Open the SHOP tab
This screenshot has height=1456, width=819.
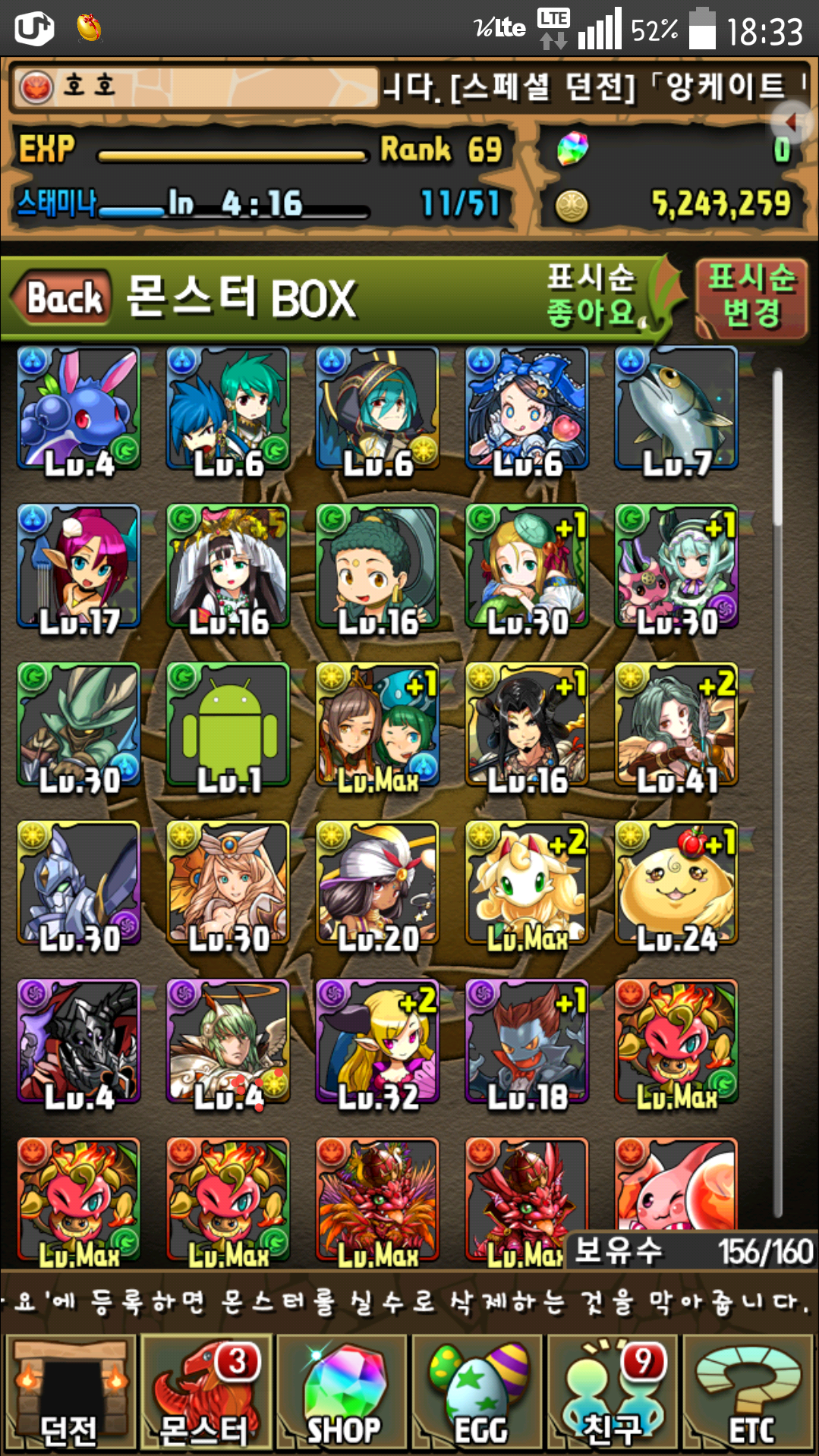pos(342,1393)
